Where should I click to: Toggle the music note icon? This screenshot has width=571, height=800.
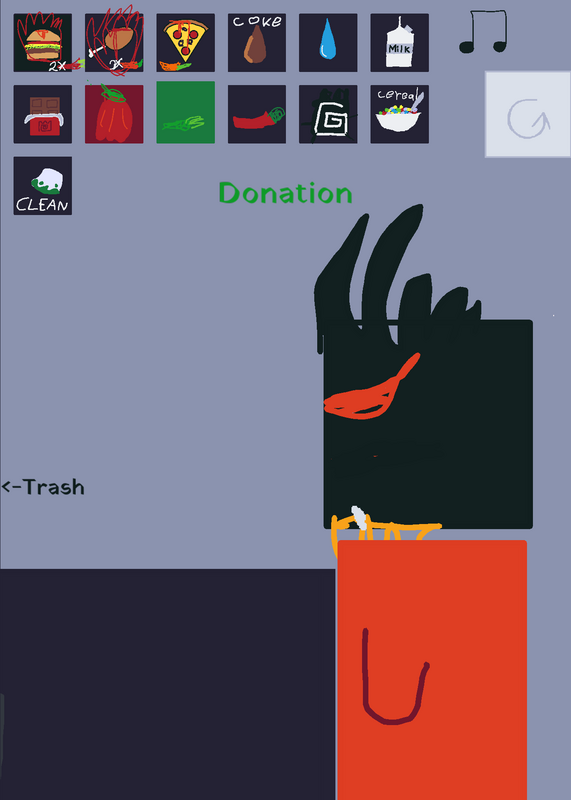[x=483, y=32]
